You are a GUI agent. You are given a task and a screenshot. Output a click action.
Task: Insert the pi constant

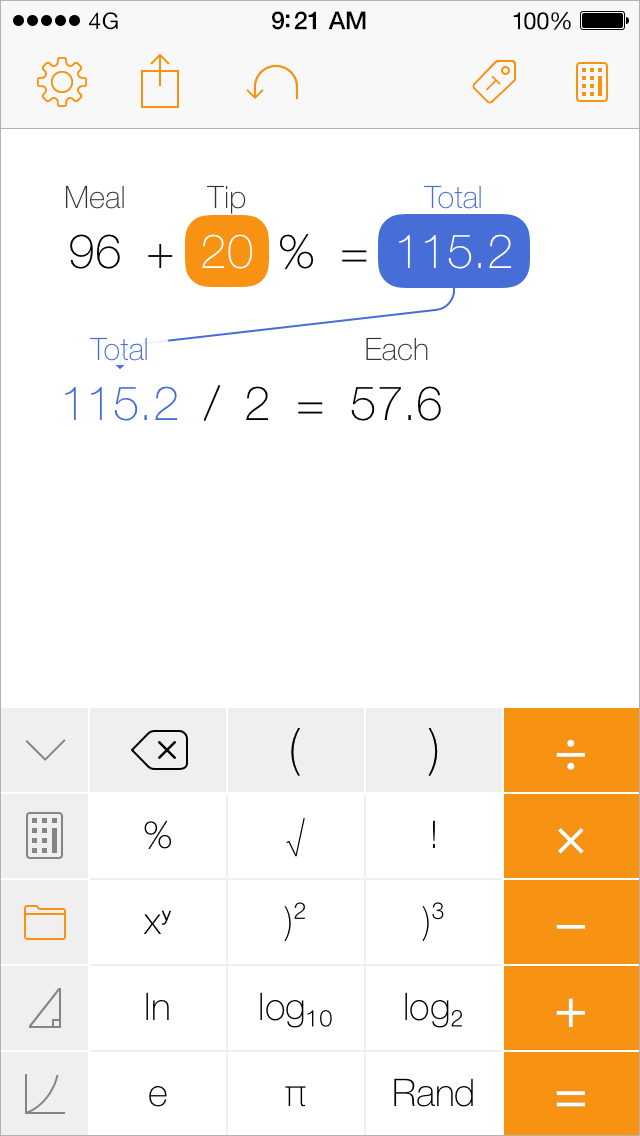pyautogui.click(x=296, y=1094)
